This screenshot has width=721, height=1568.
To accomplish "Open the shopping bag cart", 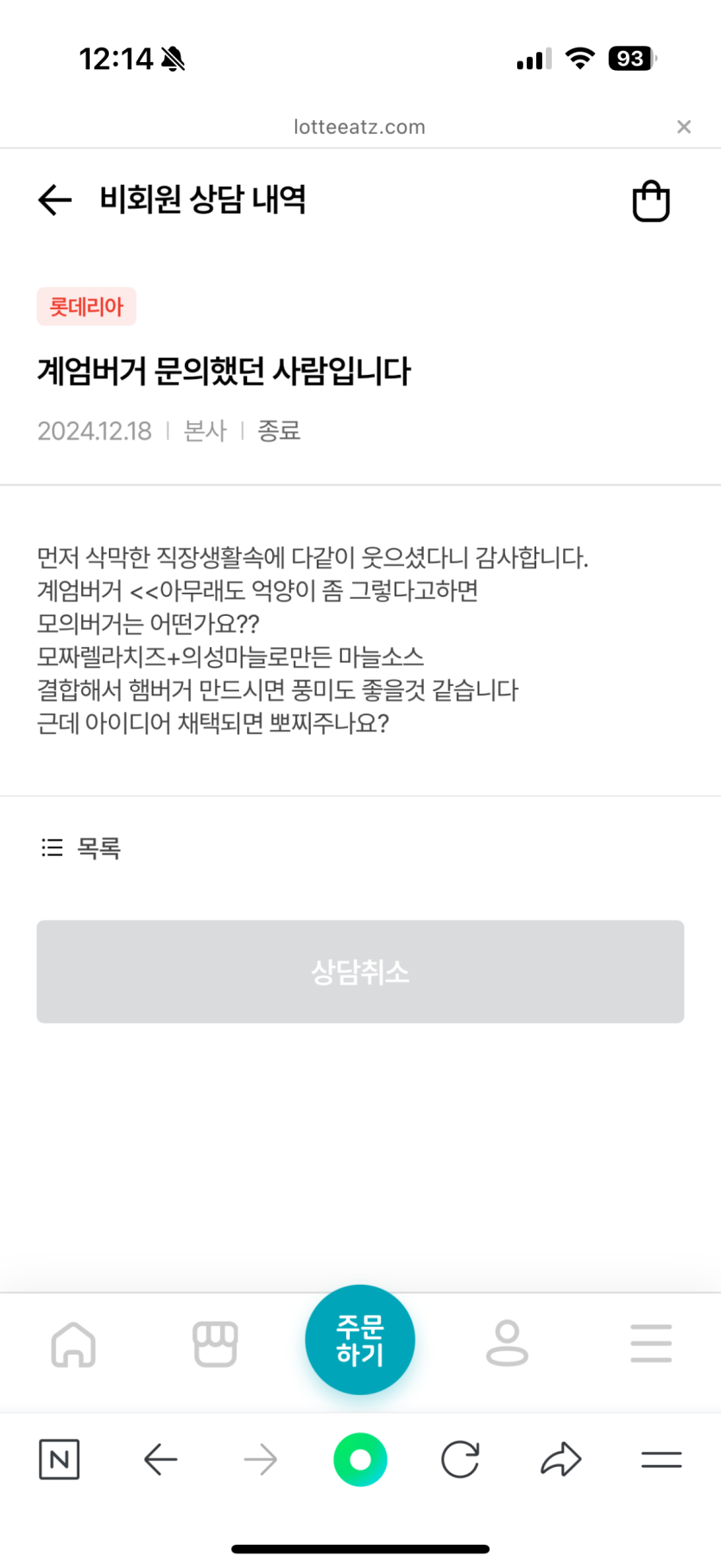I will point(651,201).
